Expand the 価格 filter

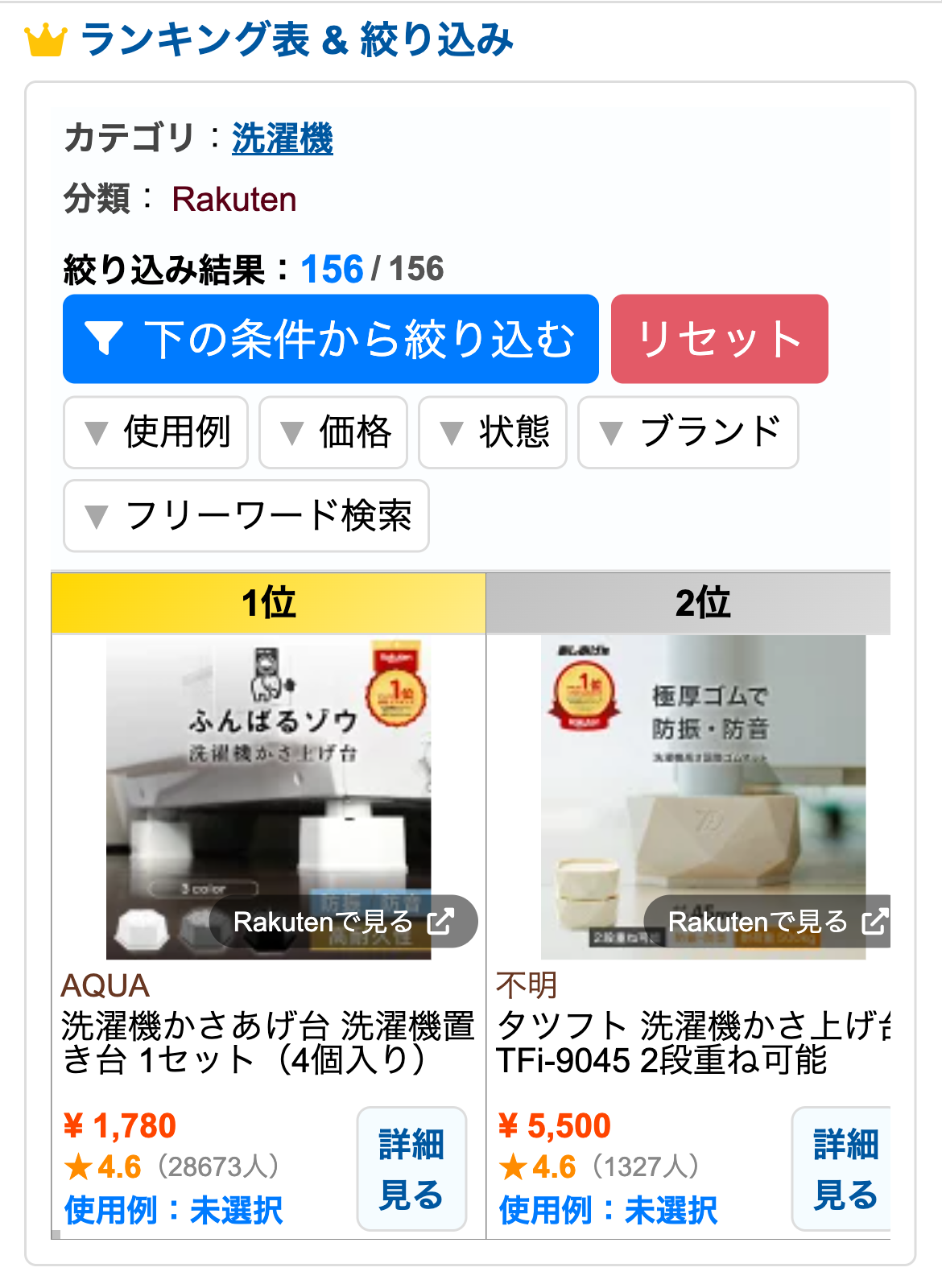333,432
